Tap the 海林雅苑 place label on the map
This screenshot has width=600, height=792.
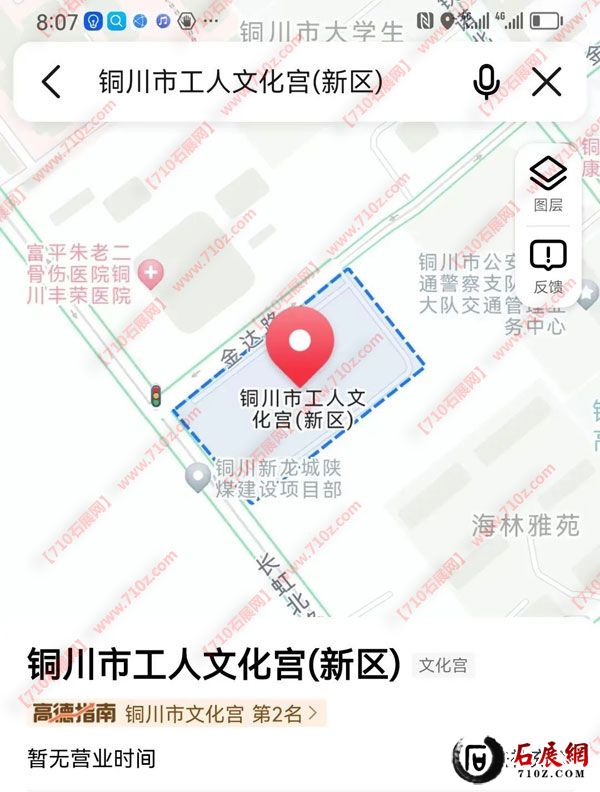point(525,526)
